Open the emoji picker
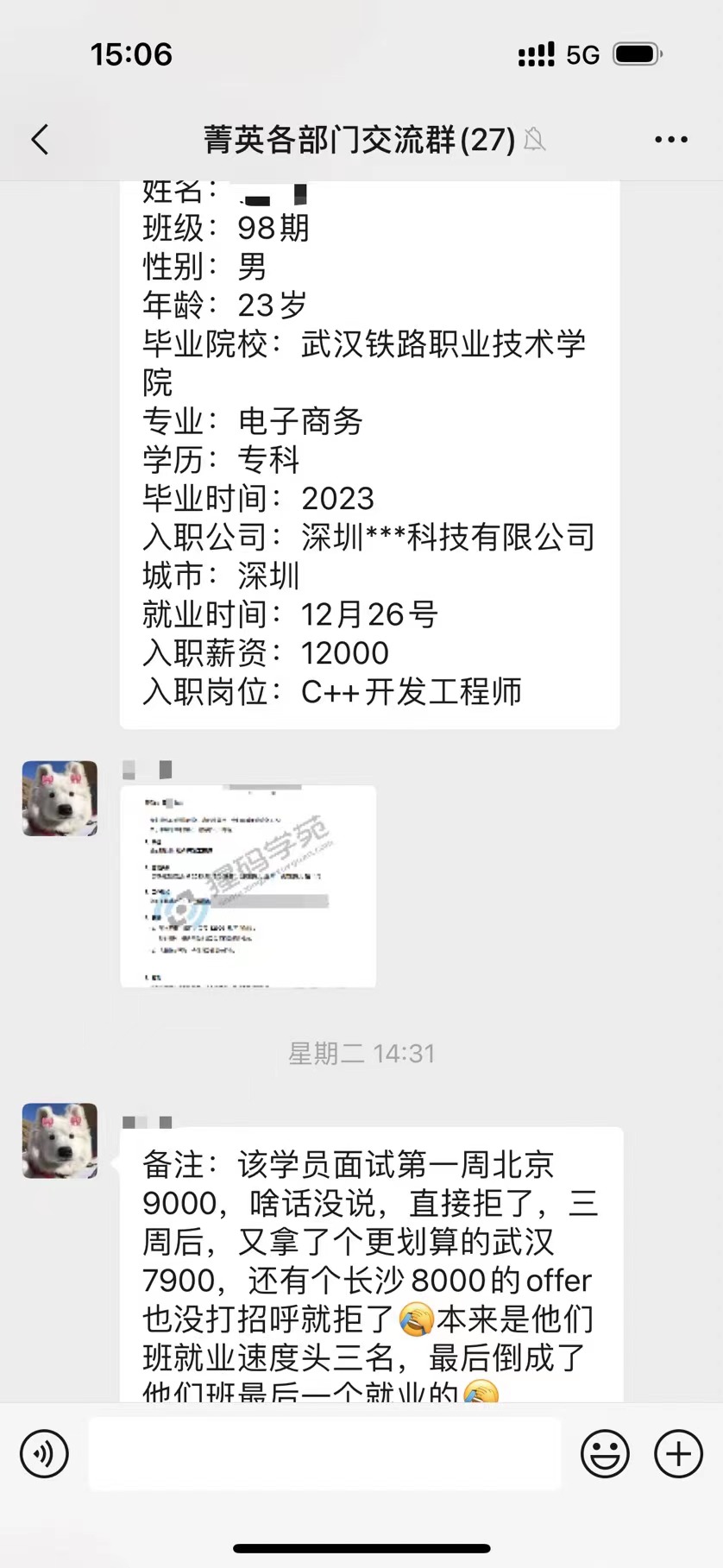723x1568 pixels. coord(605,1454)
